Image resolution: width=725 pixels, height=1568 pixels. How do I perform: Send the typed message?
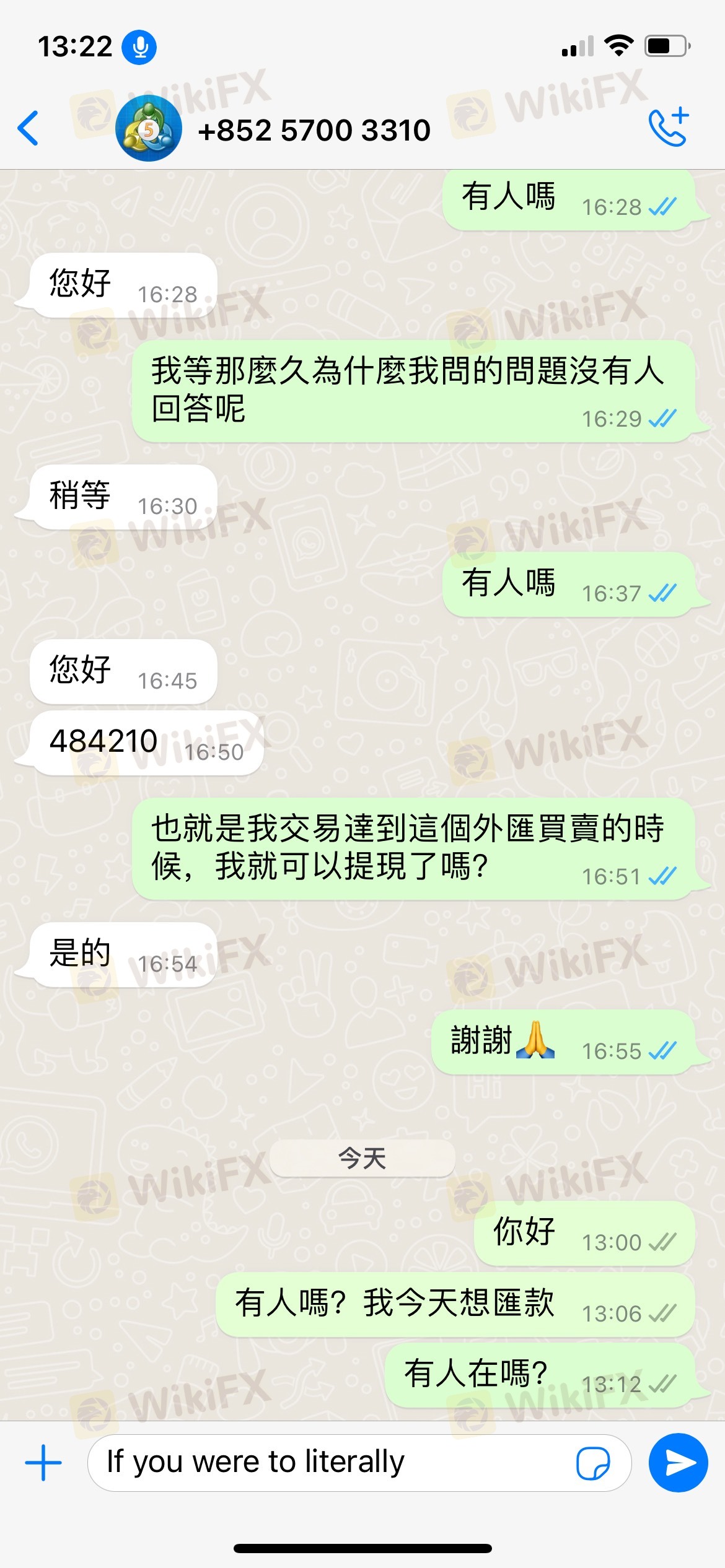(679, 1463)
